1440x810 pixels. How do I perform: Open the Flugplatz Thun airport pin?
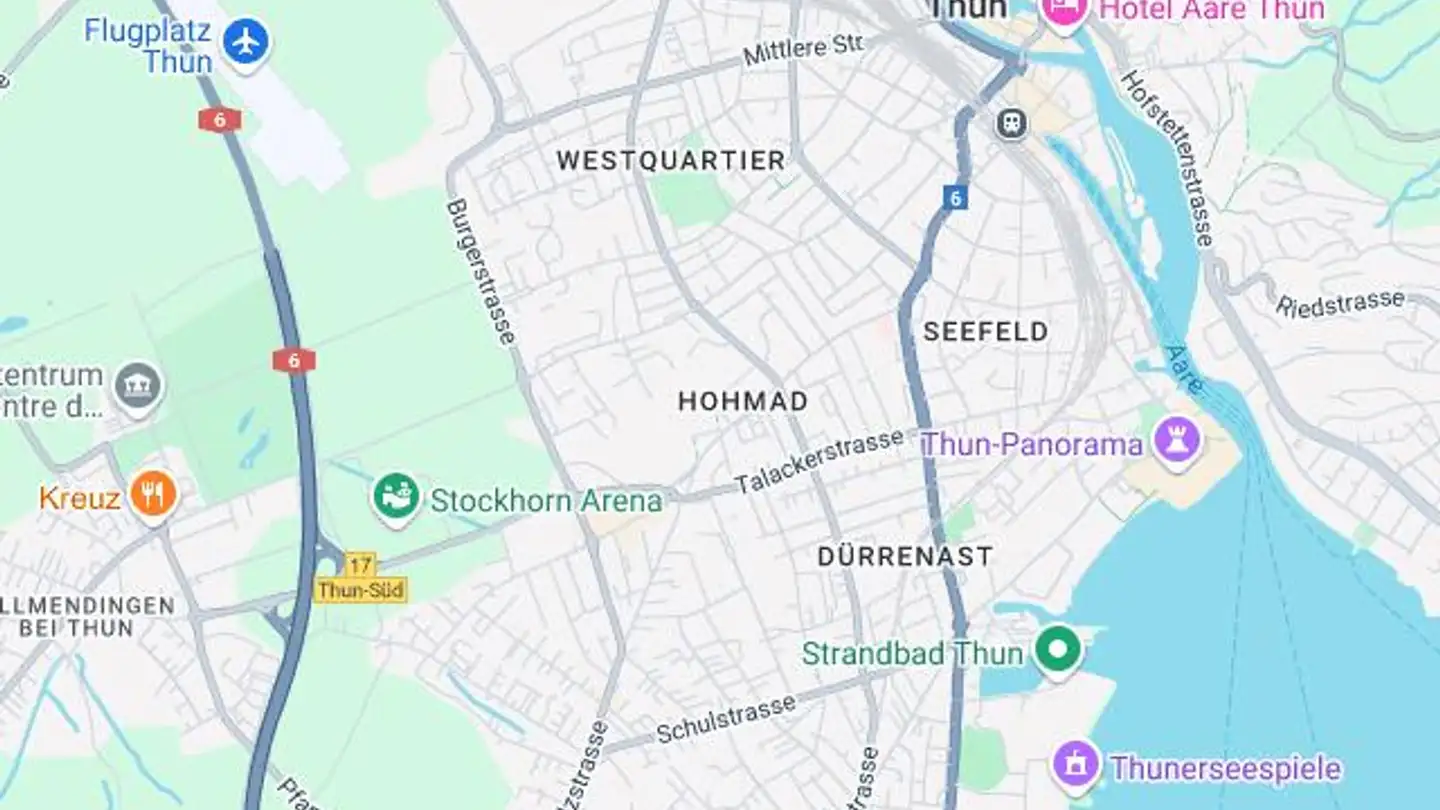pyautogui.click(x=246, y=44)
